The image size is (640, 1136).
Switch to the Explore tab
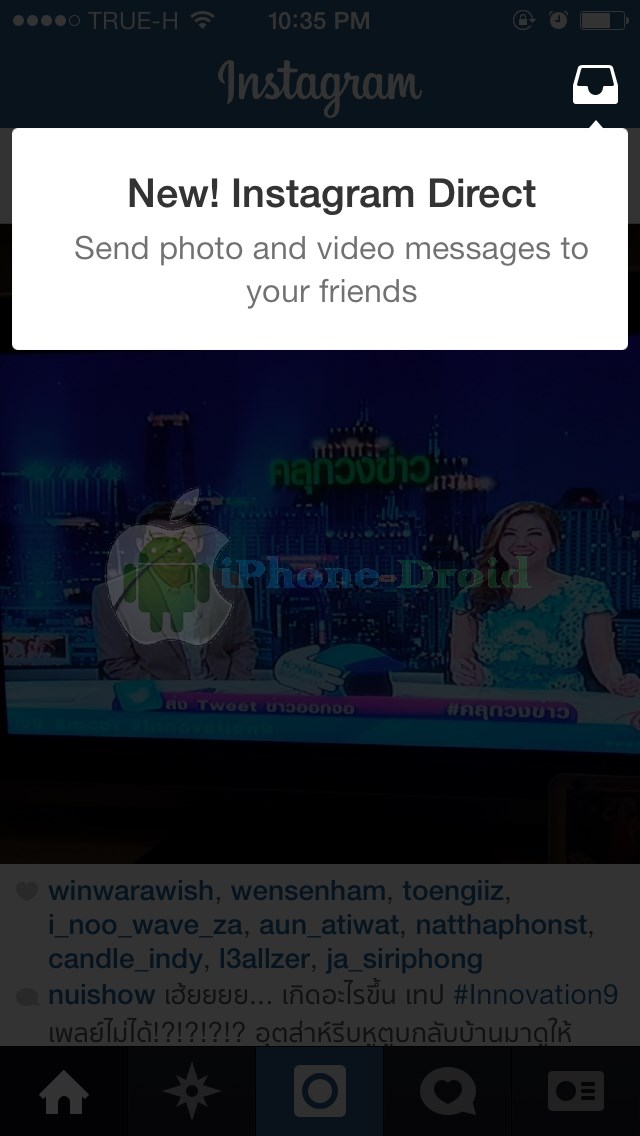pyautogui.click(x=191, y=1091)
